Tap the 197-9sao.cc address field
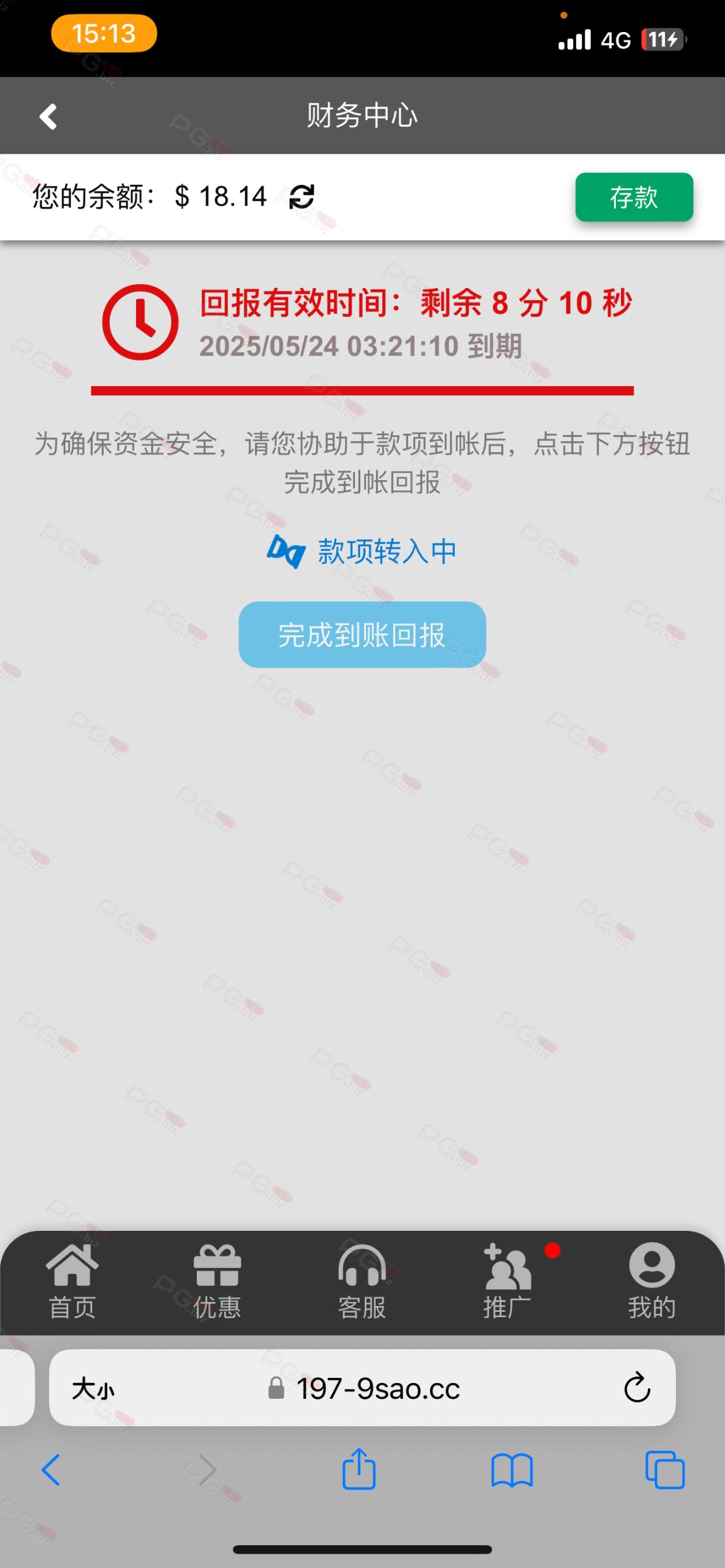 click(x=363, y=1388)
